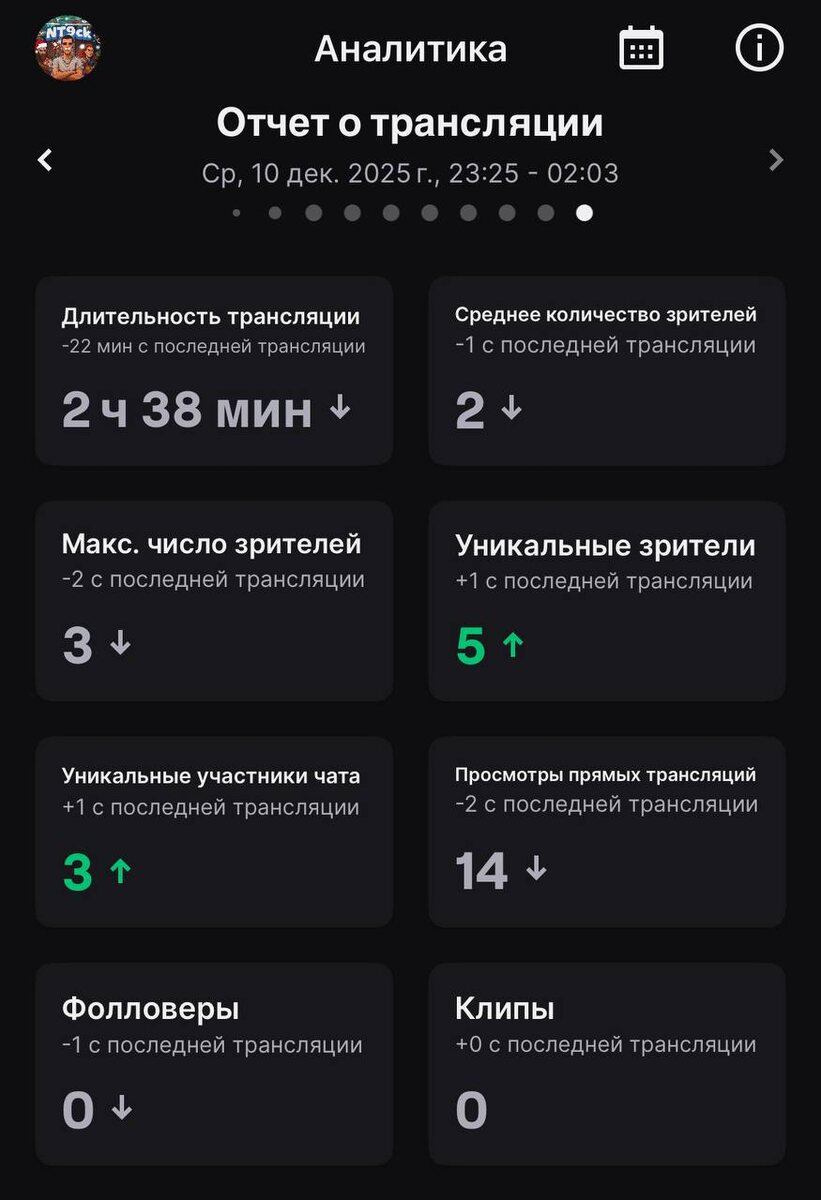Viewport: 821px width, 1200px height.
Task: Open the Фолловеры card
Action: click(x=214, y=1064)
